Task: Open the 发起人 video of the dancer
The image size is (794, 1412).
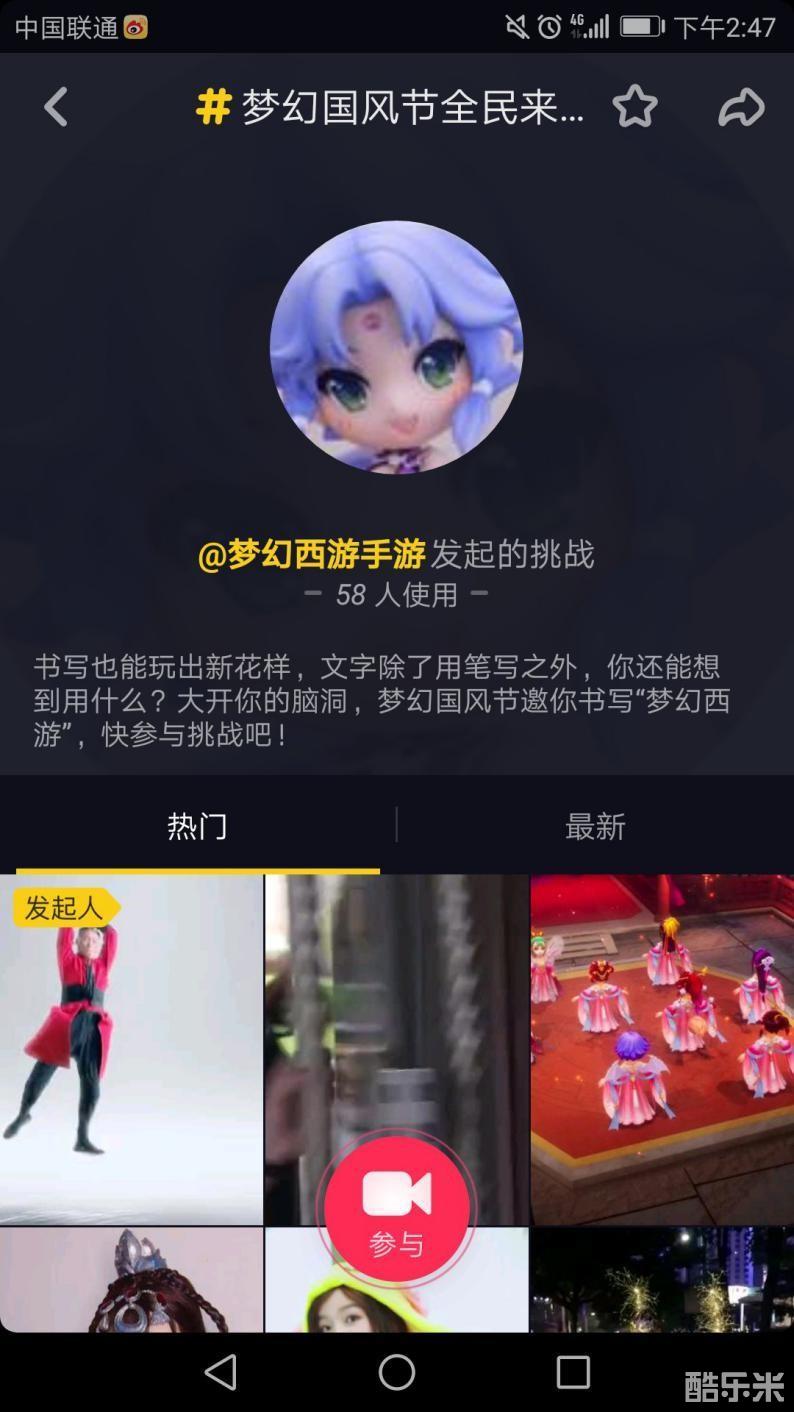Action: (x=131, y=1049)
